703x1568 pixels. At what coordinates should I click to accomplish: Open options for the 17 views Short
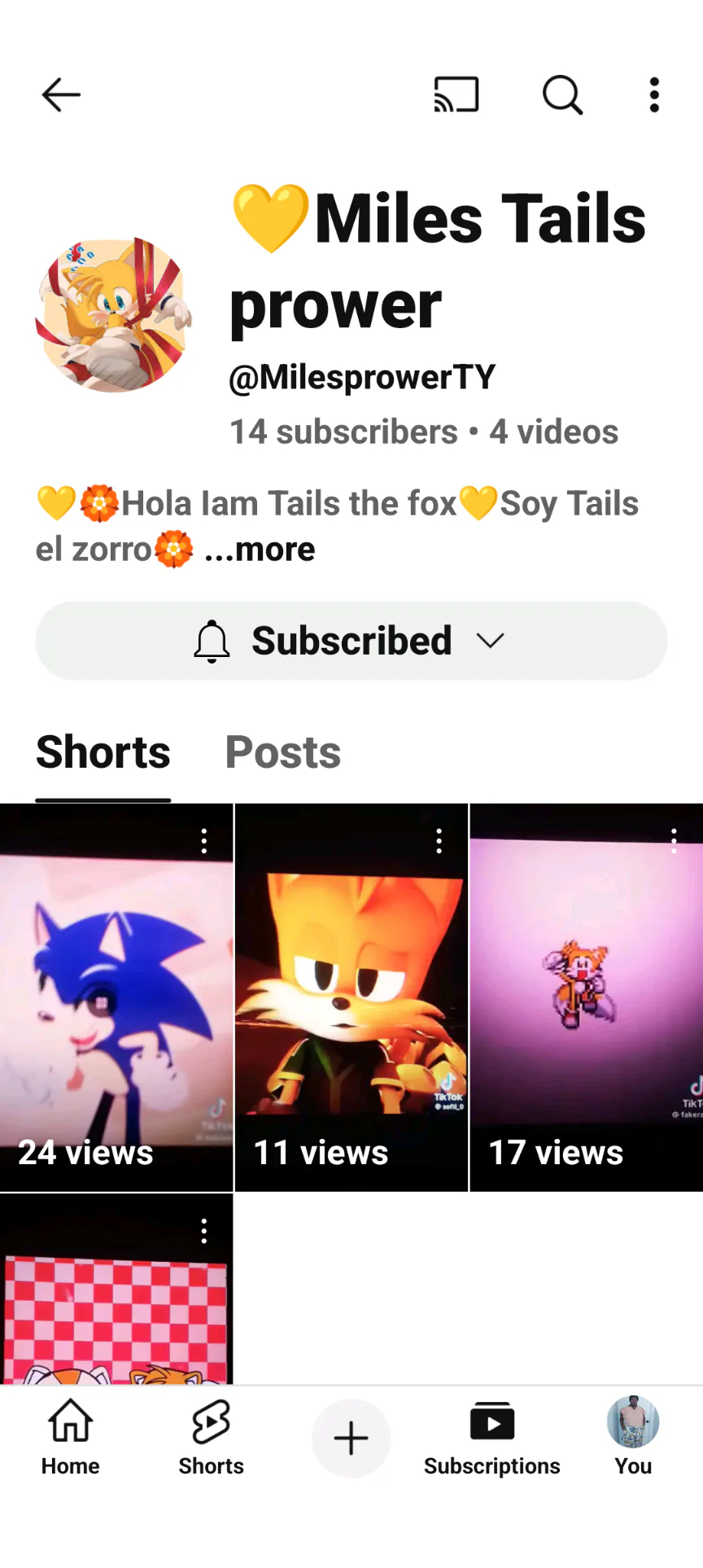[674, 841]
